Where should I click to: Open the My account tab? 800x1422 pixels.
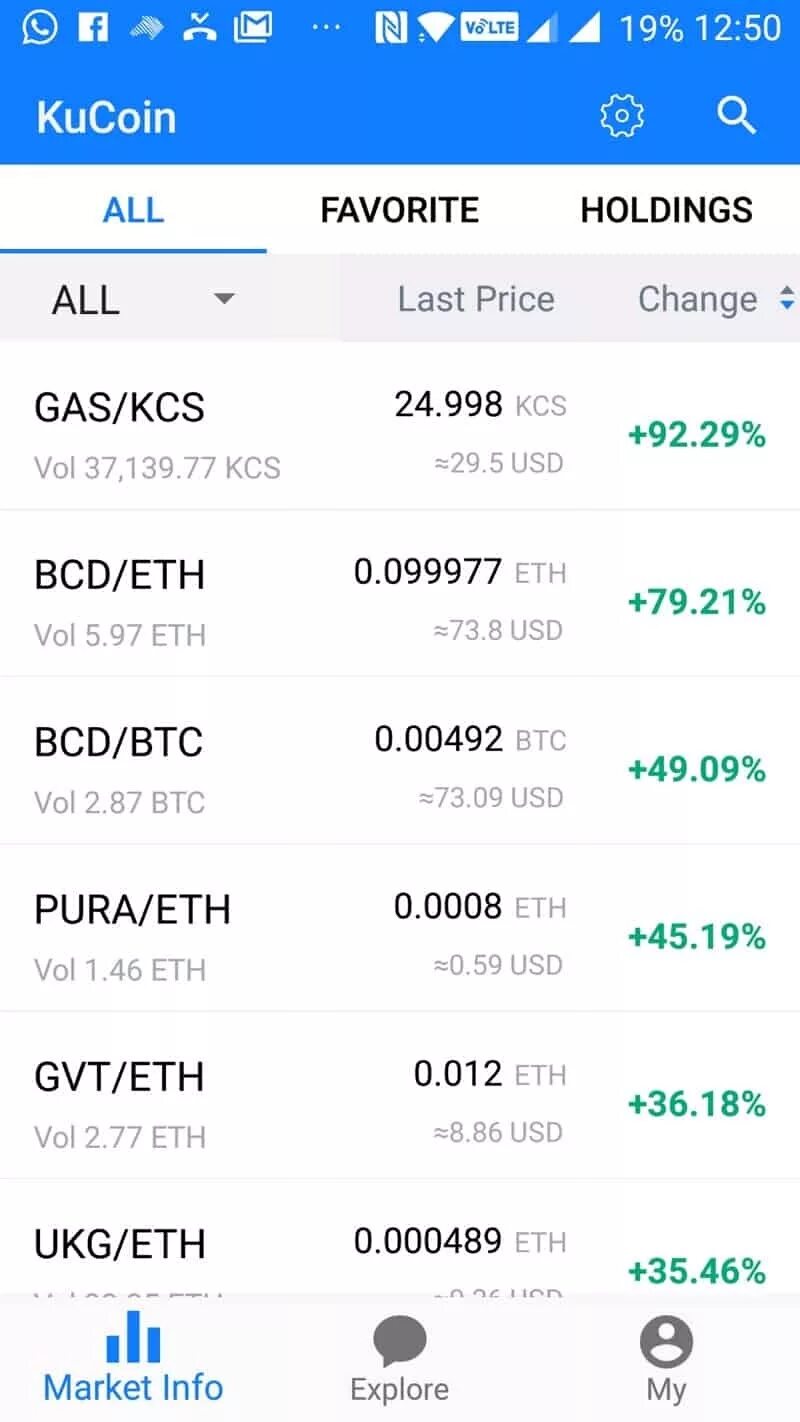pyautogui.click(x=666, y=1358)
